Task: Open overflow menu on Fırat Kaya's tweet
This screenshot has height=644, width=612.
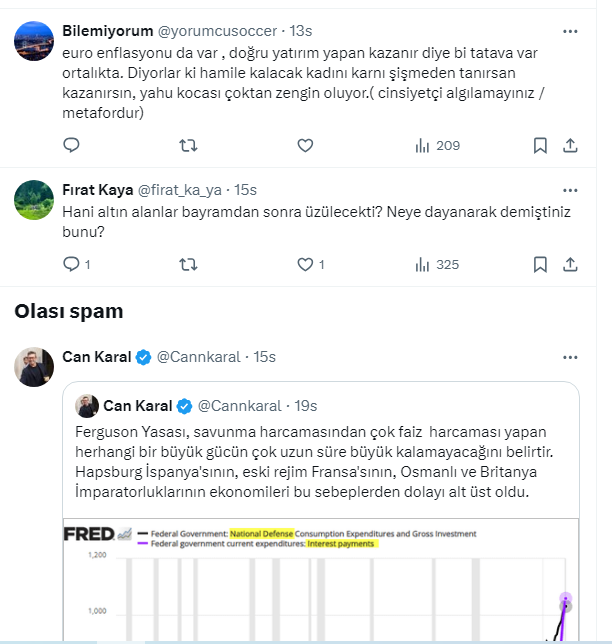Action: point(570,189)
